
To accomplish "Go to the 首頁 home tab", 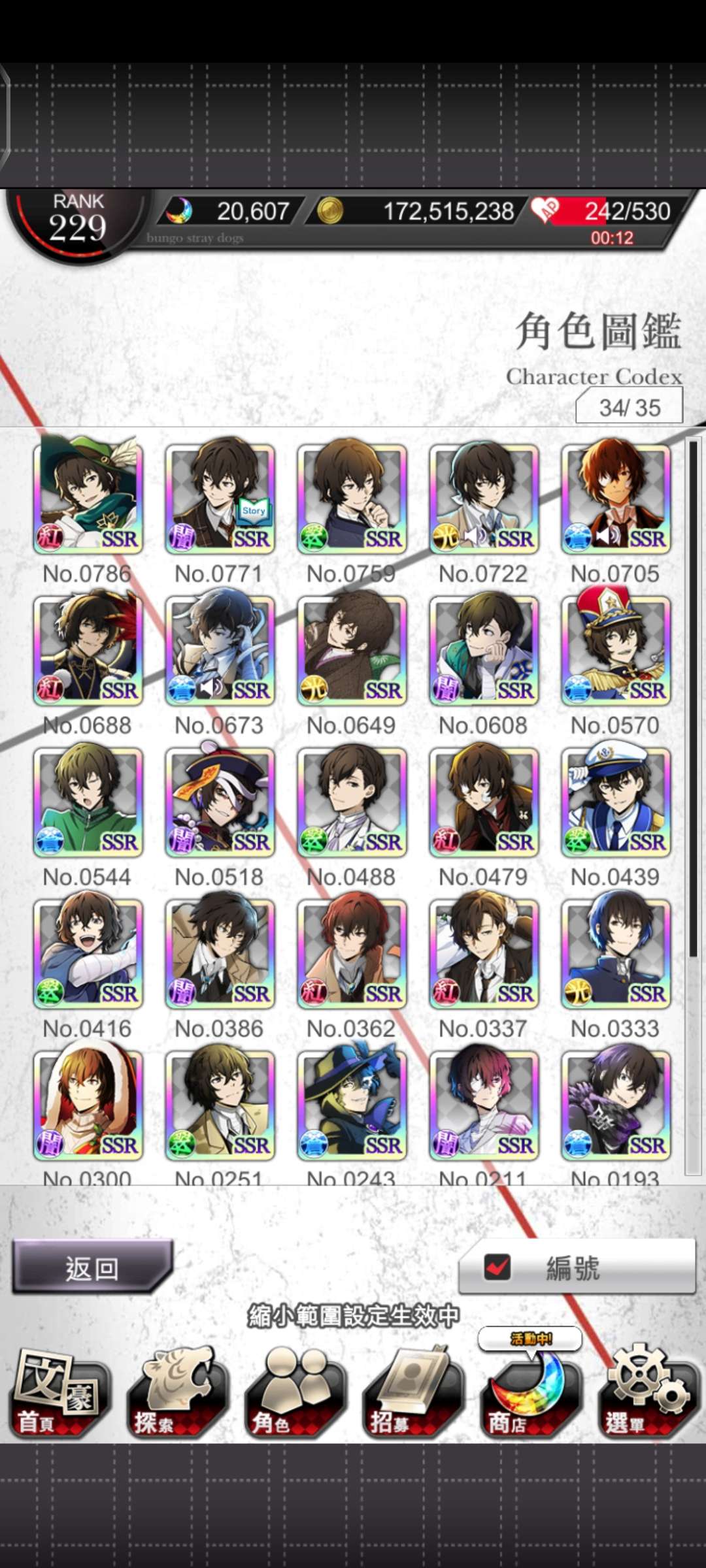I will (x=59, y=1392).
